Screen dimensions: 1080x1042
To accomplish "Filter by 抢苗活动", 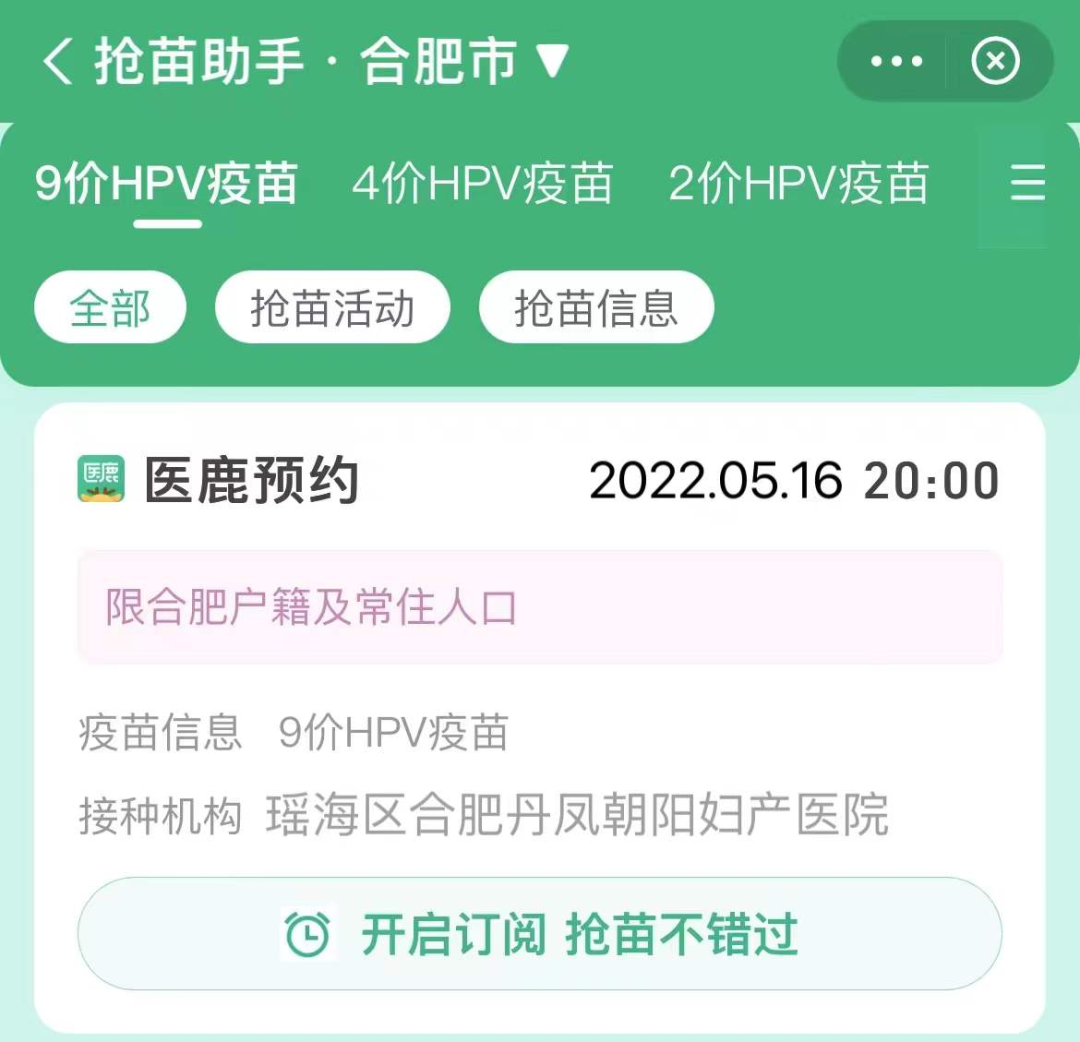I will (332, 308).
